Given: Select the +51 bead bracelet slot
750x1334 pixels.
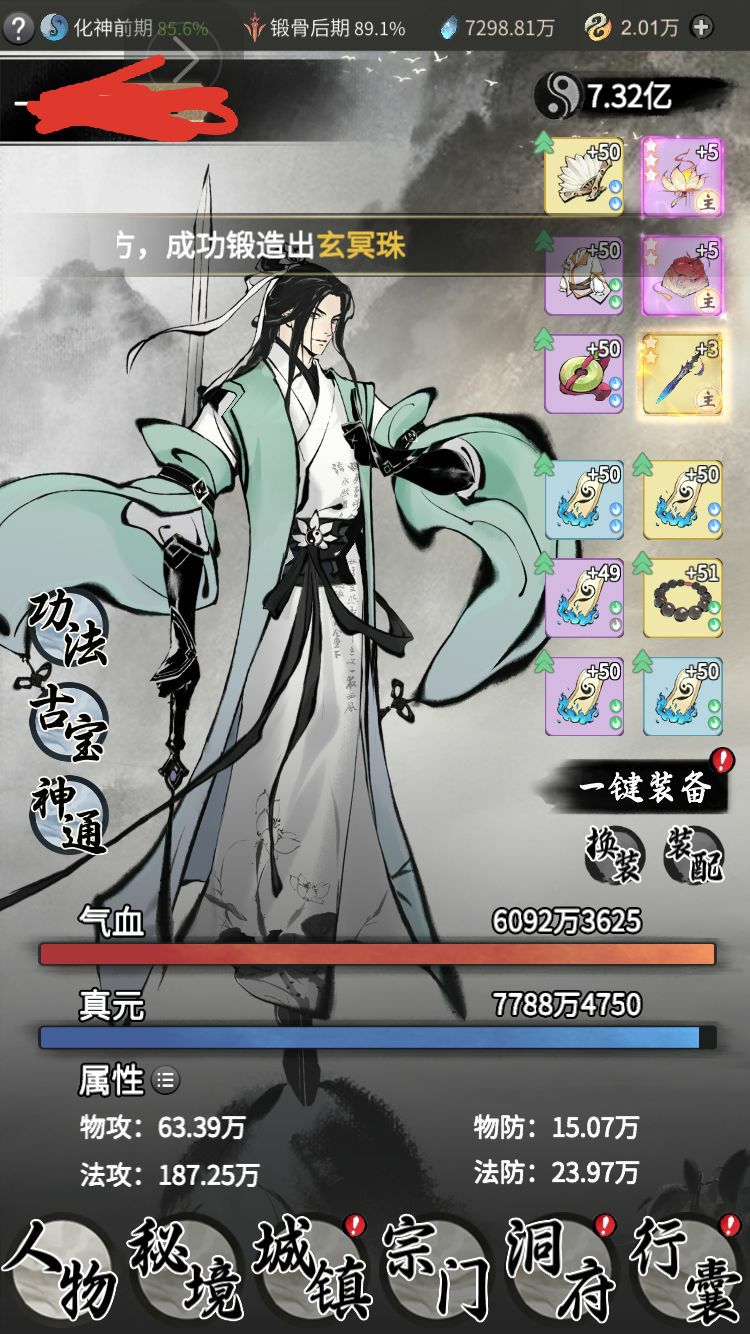Looking at the screenshot, I should (681, 598).
